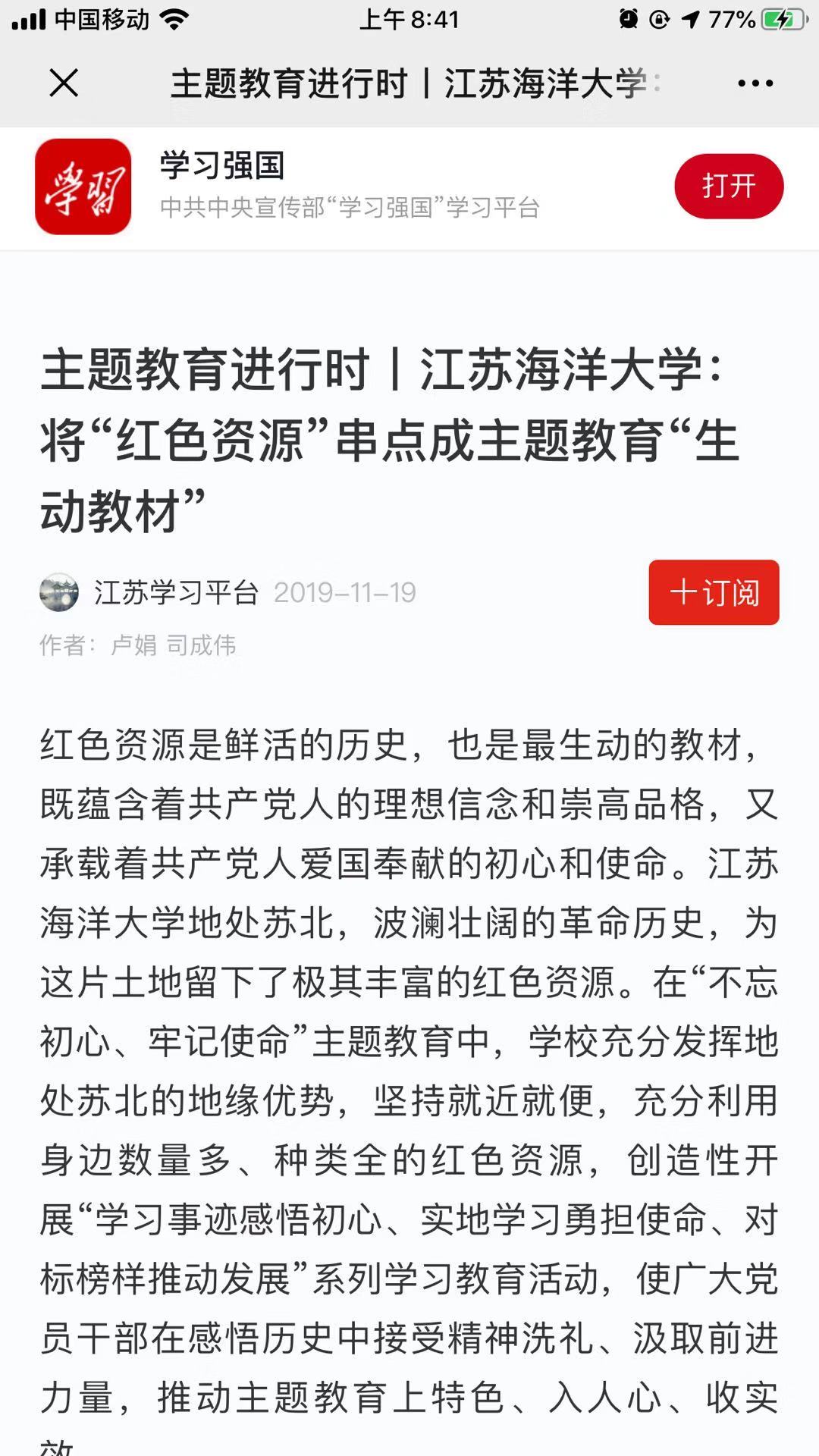Open the three-dot overflow menu
The height and width of the screenshot is (1456, 819).
[755, 83]
